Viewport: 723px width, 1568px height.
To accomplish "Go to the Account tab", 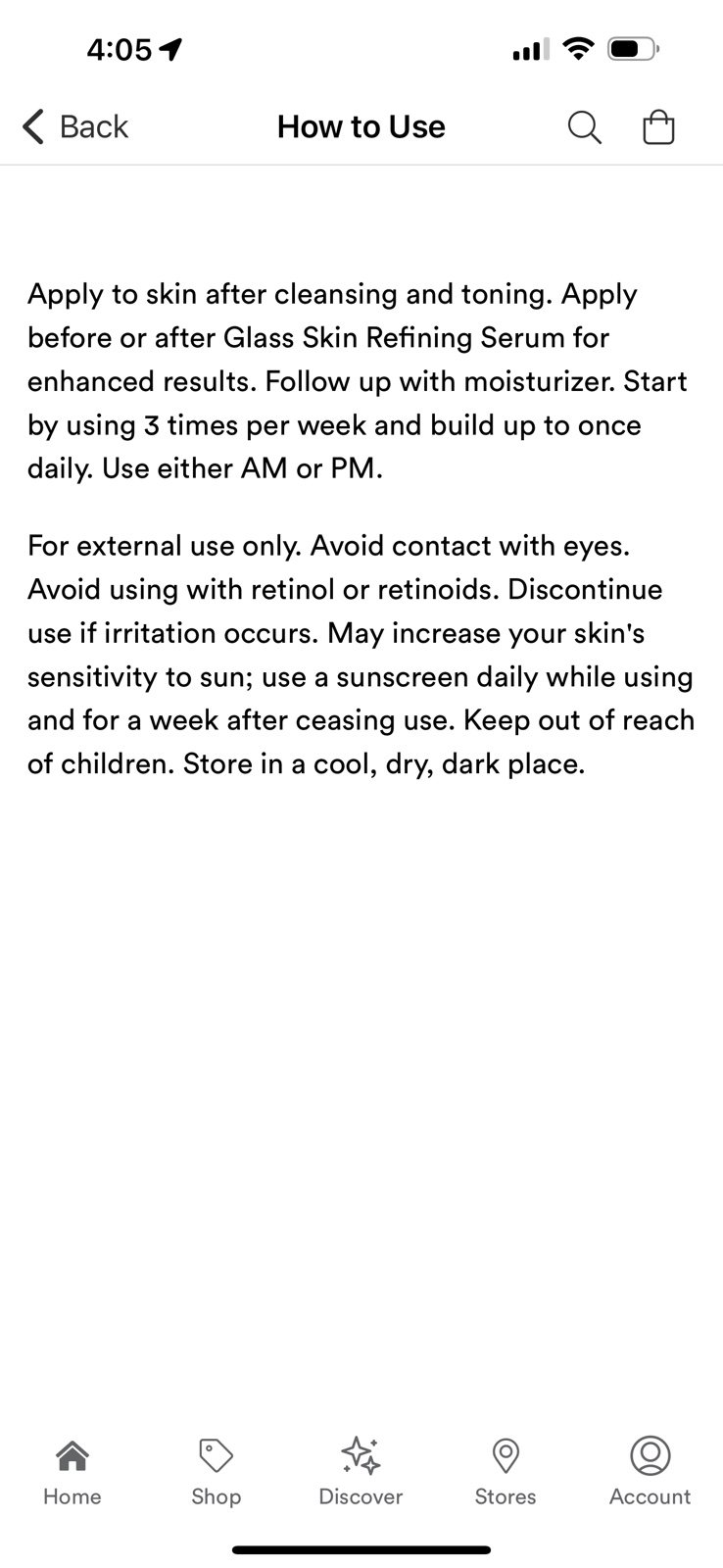I will tap(650, 1472).
